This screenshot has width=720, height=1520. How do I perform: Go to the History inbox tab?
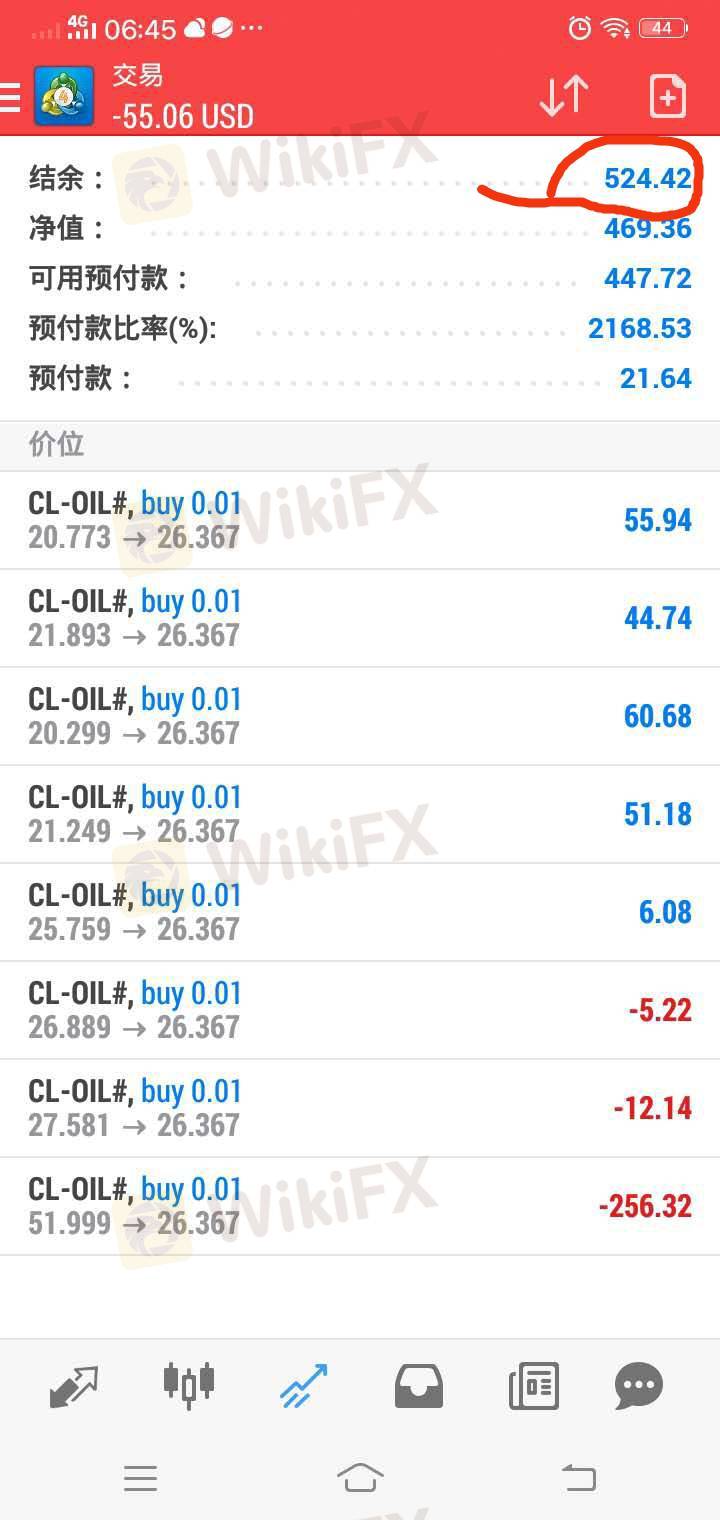tap(419, 1386)
